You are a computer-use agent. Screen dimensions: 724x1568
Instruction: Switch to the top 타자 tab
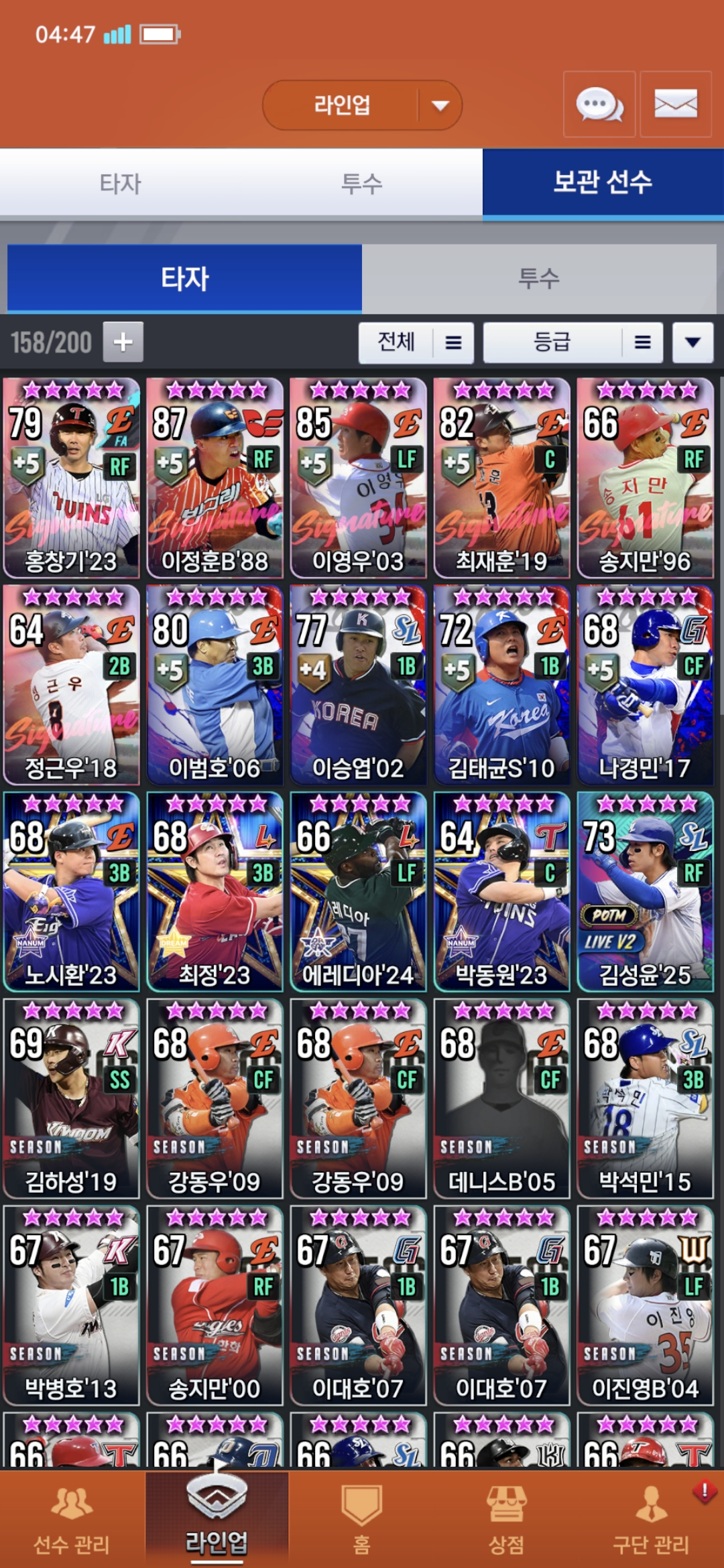[x=121, y=183]
